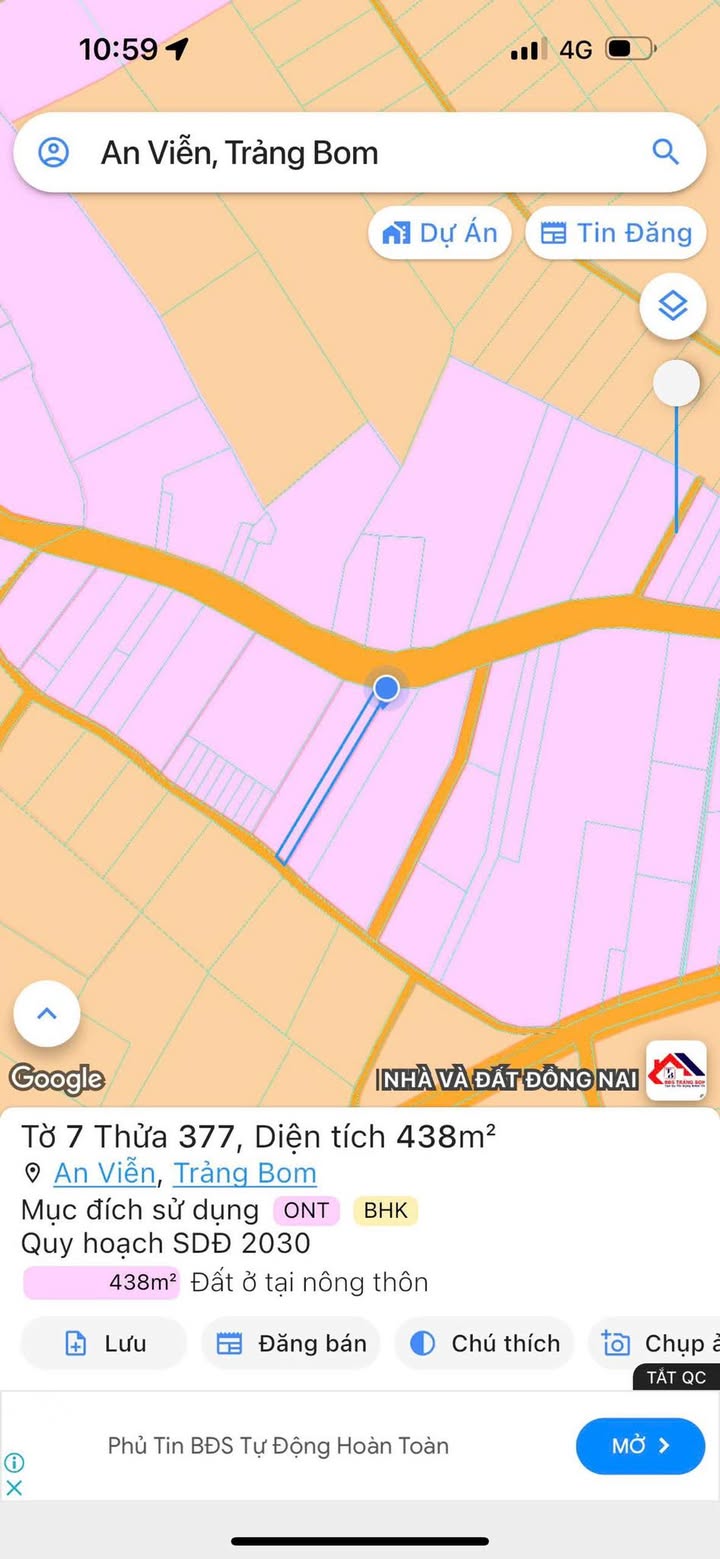Screen dimensions: 720x1559
Task: Tap the Chụp ảnh capture button
Action: [x=655, y=1343]
